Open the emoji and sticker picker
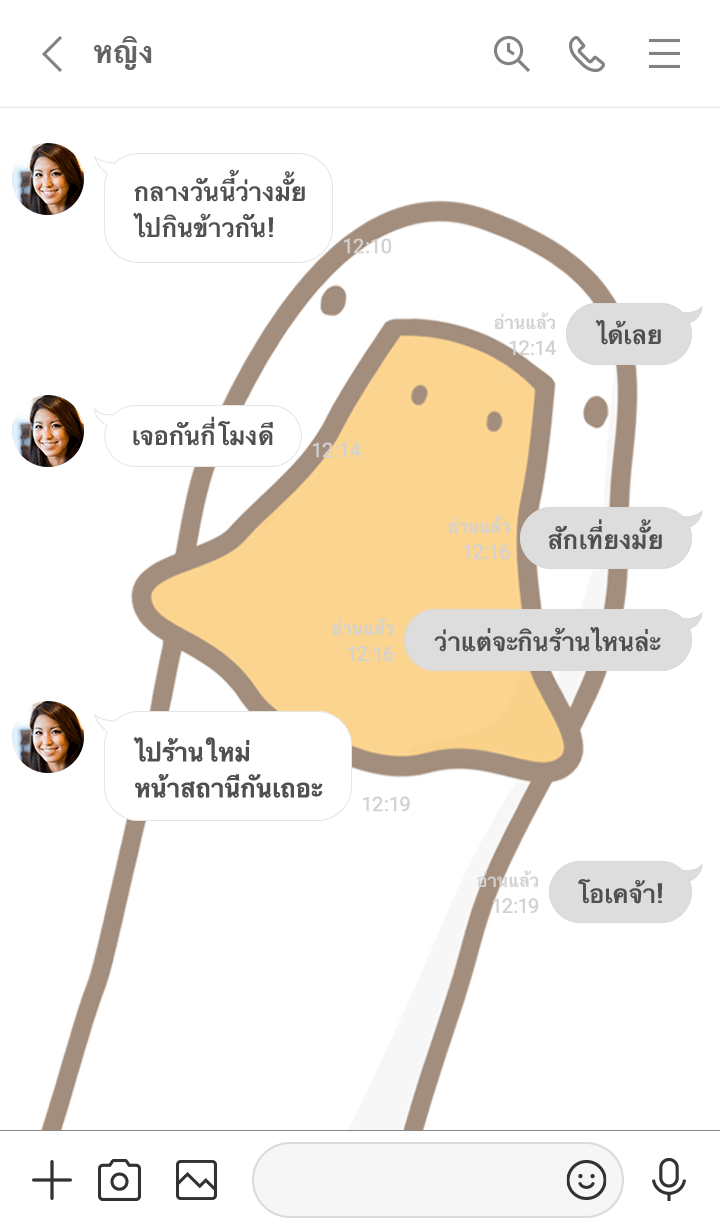 586,1181
